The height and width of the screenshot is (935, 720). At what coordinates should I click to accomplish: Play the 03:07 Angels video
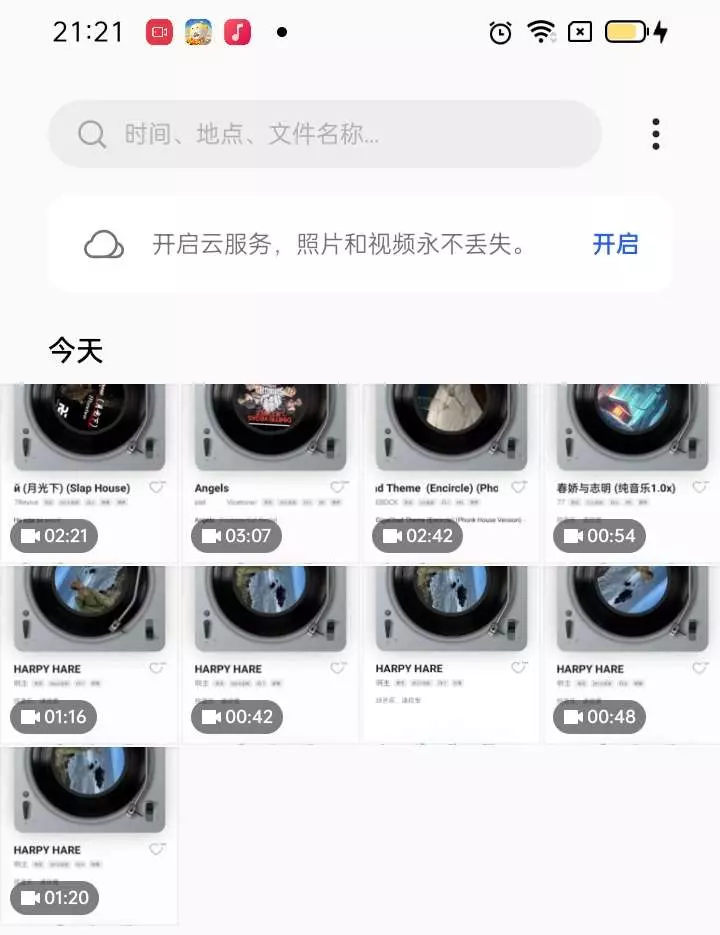[x=270, y=472]
